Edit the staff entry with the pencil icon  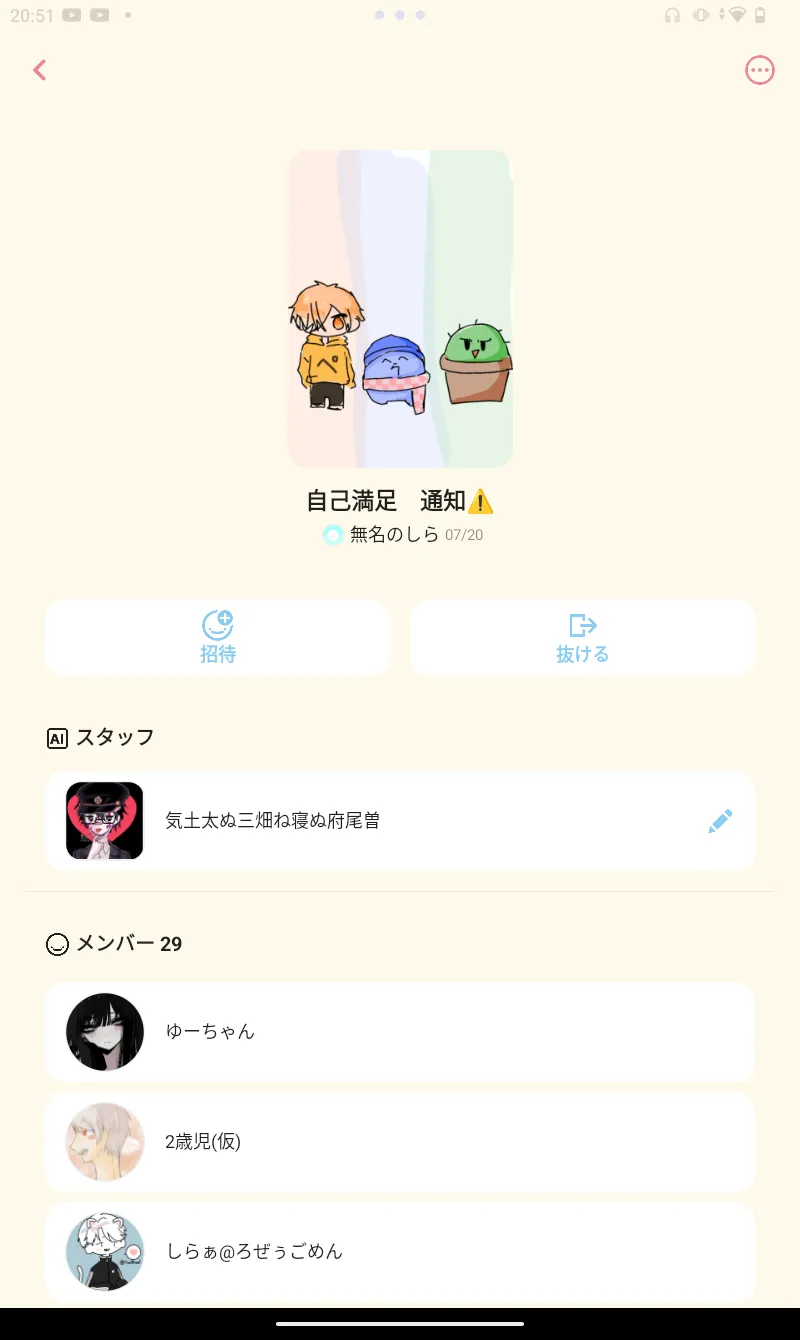(720, 821)
